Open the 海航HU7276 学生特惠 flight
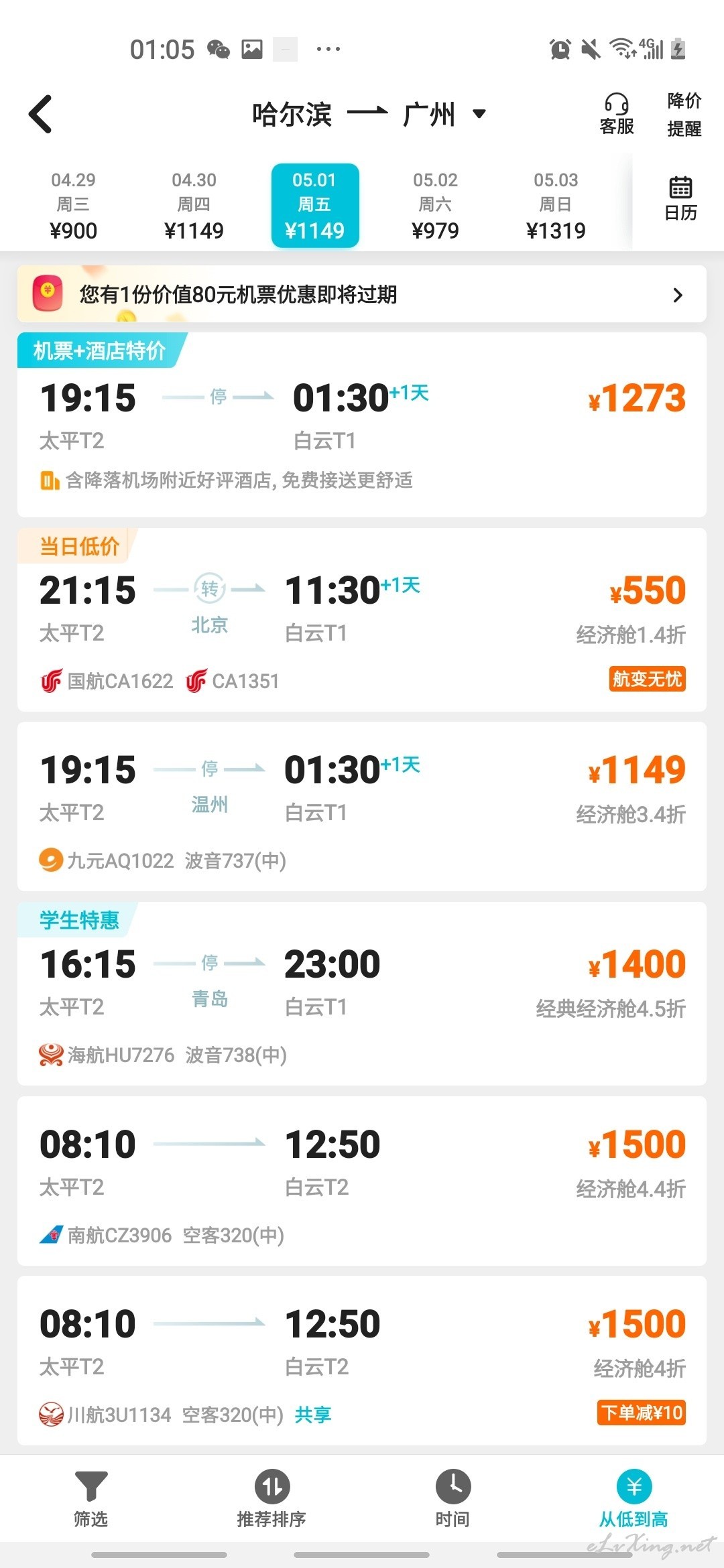This screenshot has width=724, height=1568. tap(362, 994)
